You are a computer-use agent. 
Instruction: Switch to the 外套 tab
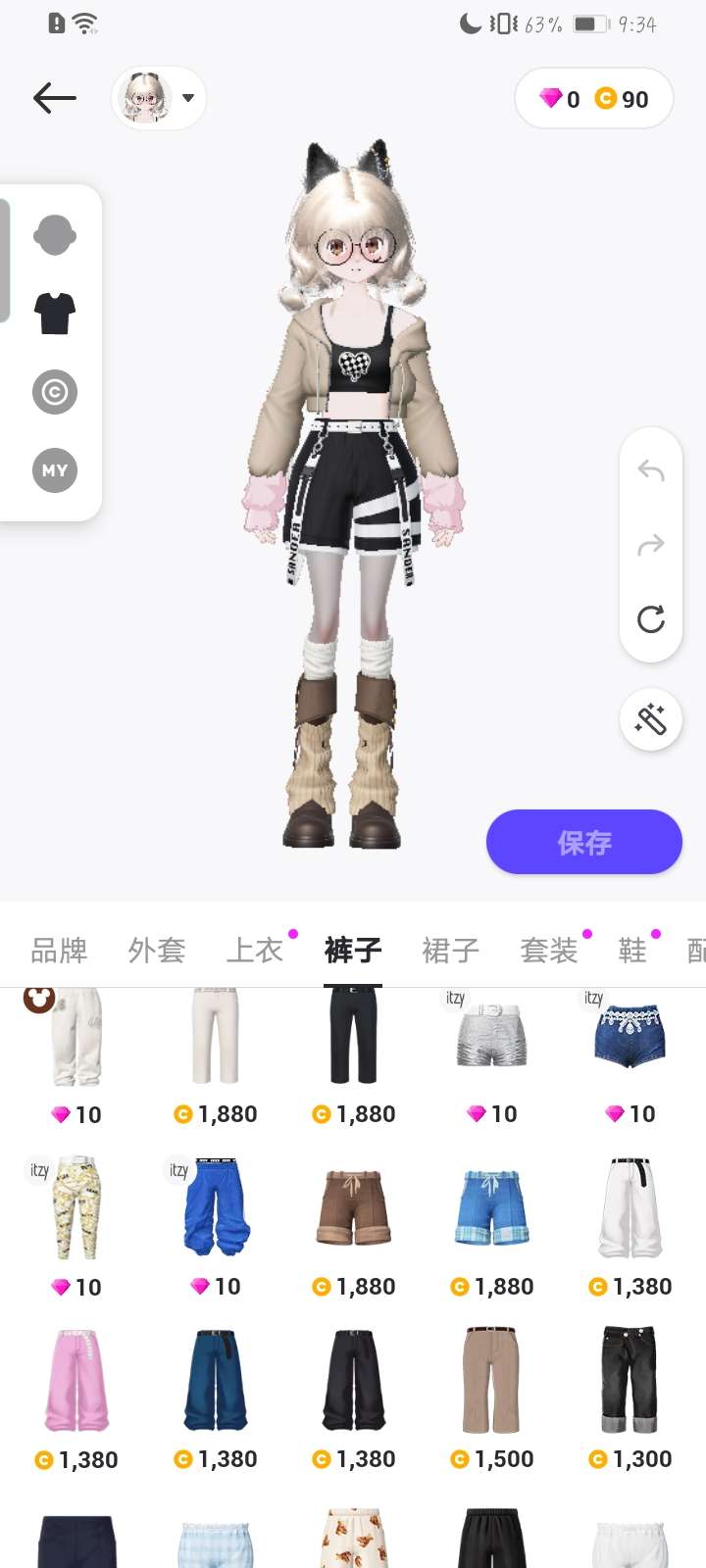coord(157,950)
